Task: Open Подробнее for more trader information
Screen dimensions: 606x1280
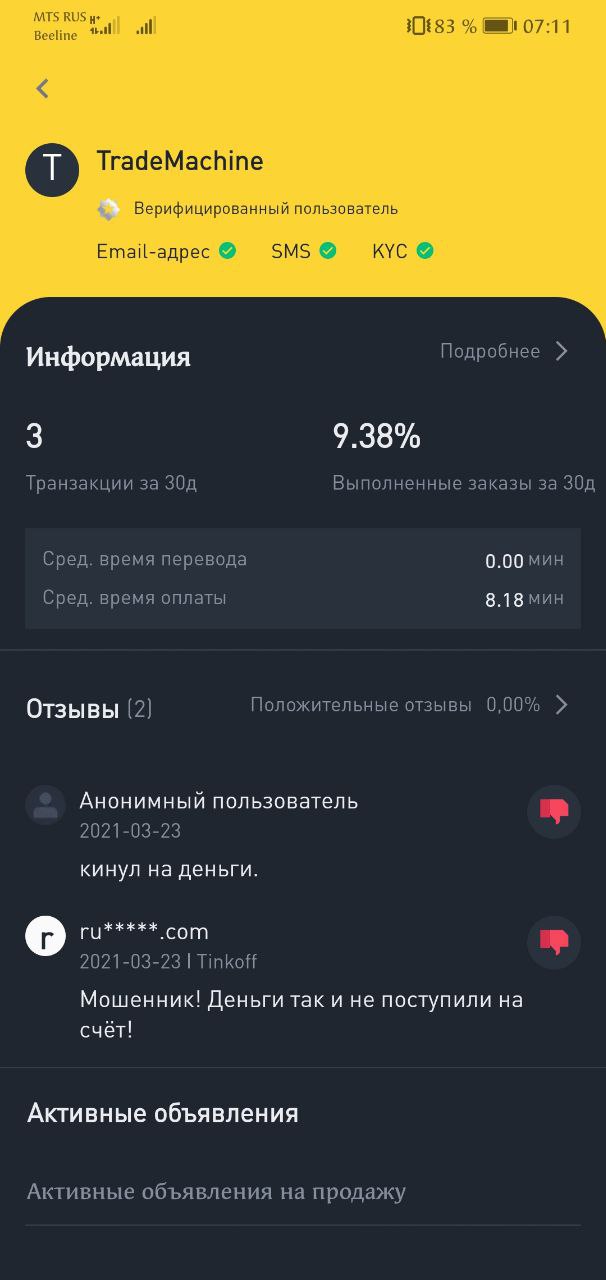Action: (x=504, y=351)
